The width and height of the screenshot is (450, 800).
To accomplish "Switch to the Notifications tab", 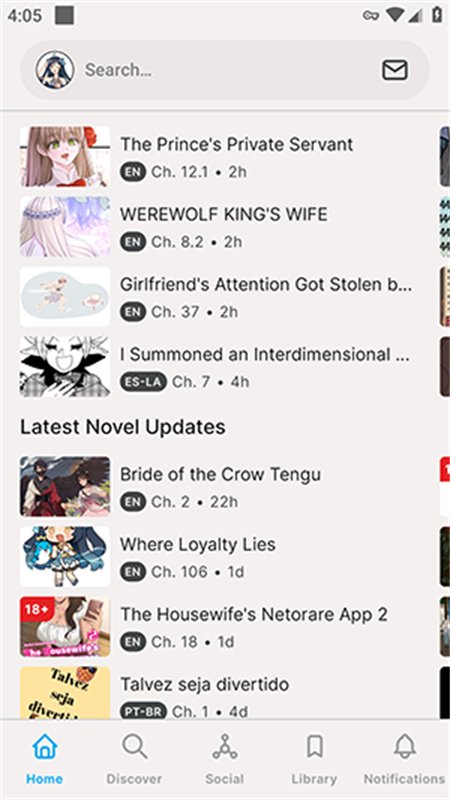I will pos(404,759).
